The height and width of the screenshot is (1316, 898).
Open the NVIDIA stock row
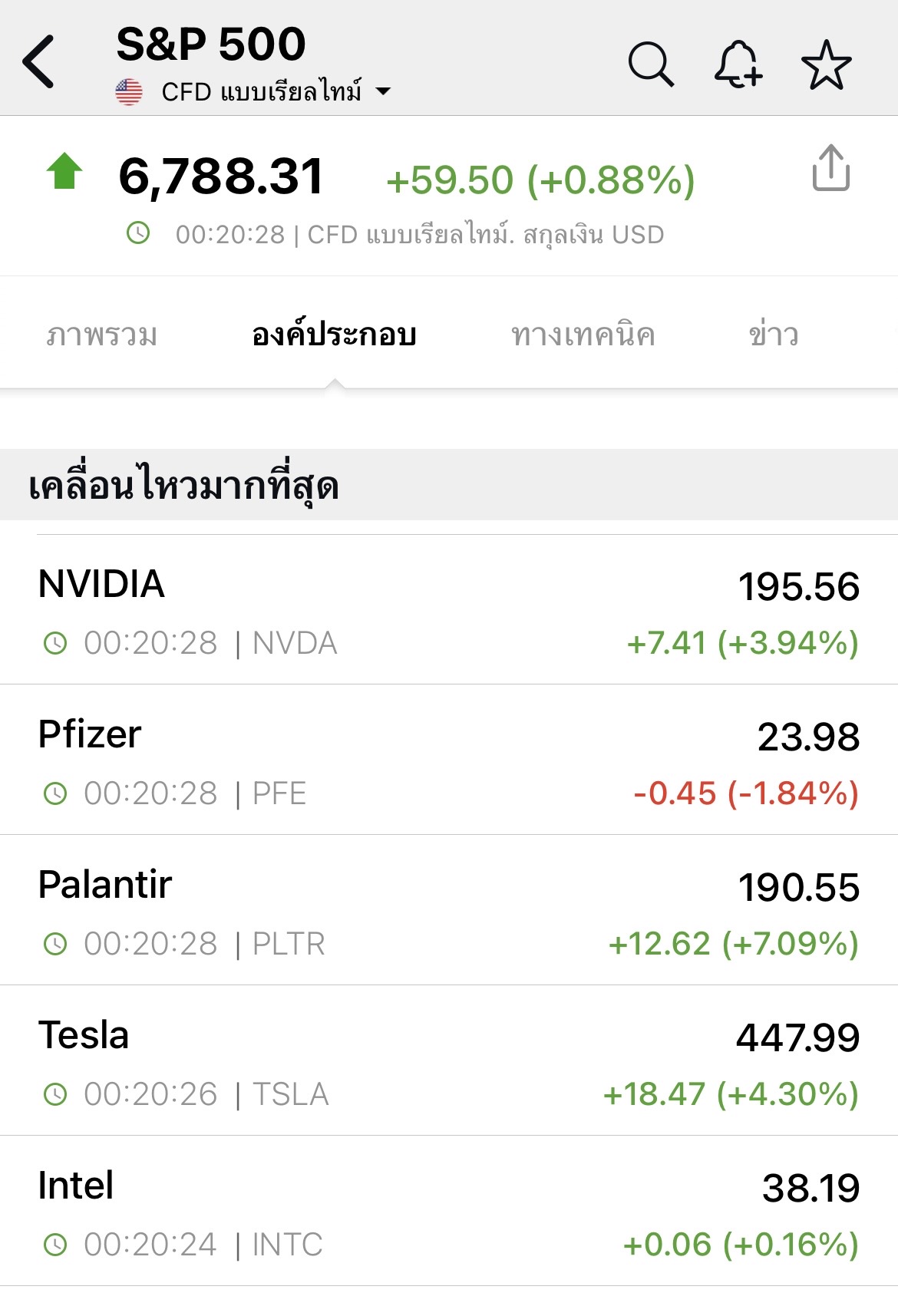[x=449, y=611]
